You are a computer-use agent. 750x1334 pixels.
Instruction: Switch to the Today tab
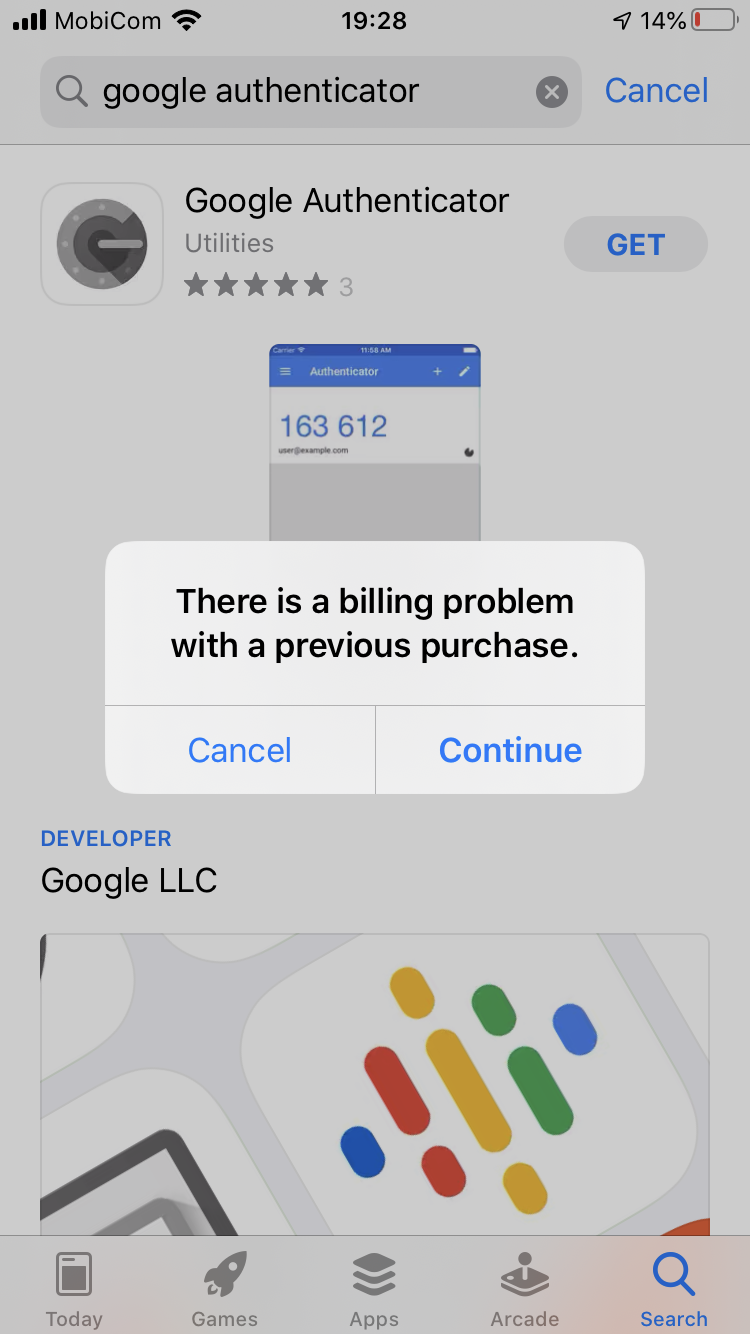coord(74,1289)
